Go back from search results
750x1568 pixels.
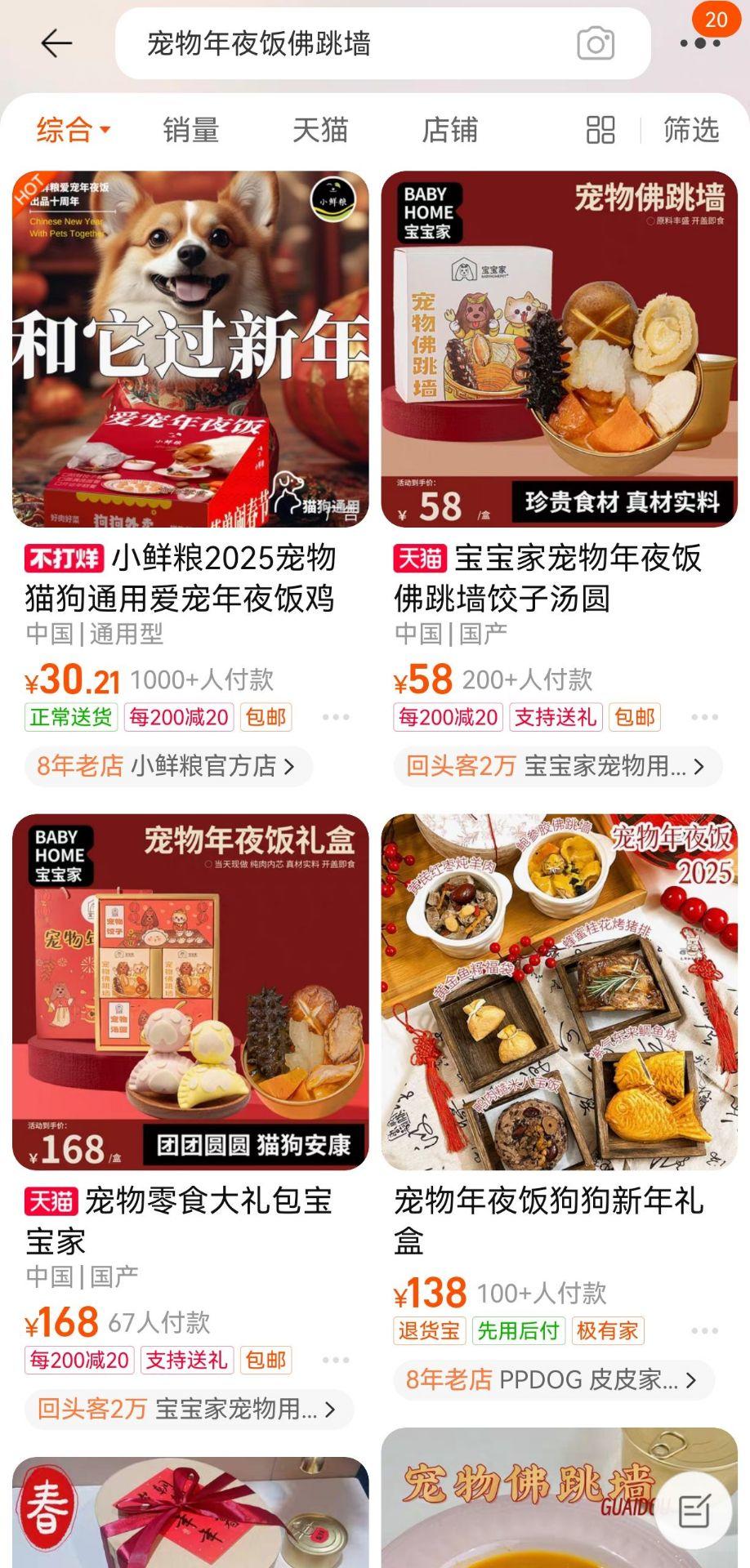coord(56,43)
